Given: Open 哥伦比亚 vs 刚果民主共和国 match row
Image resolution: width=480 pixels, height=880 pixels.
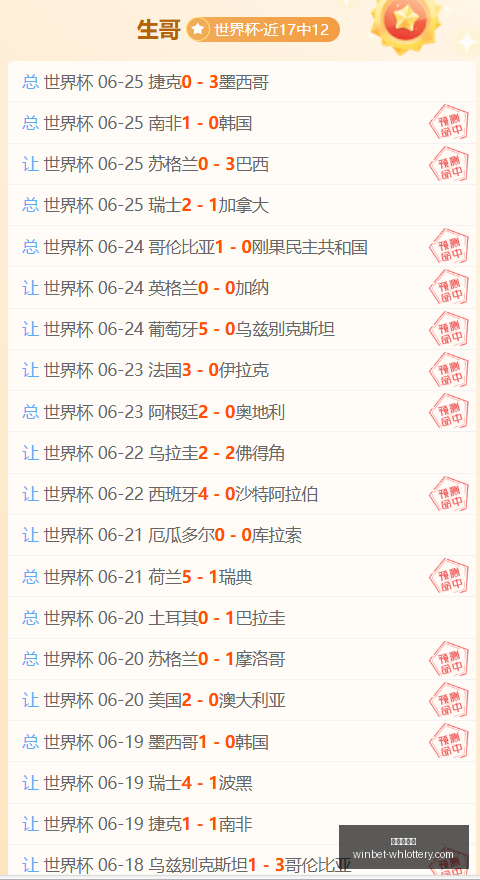Looking at the screenshot, I should point(242,247).
